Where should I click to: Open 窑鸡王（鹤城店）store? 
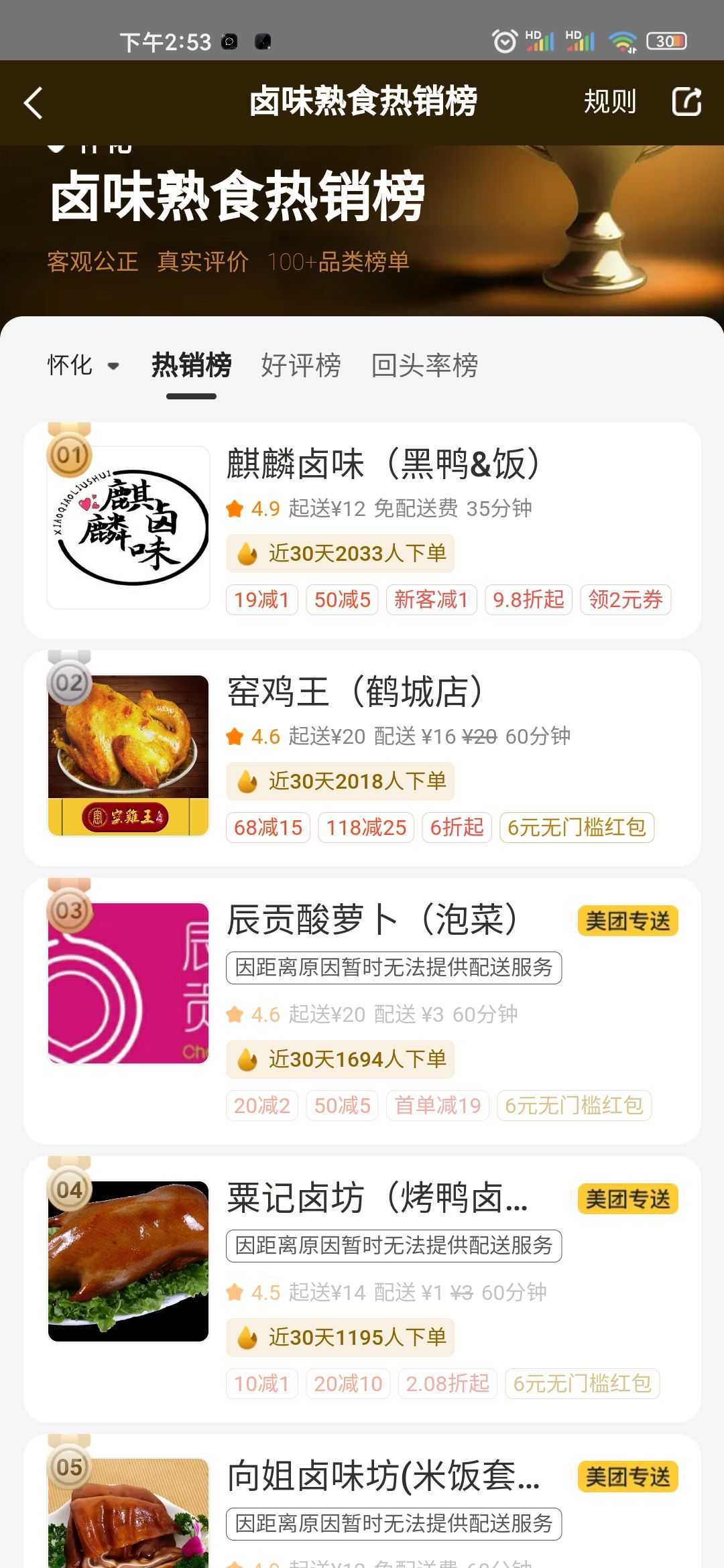click(355, 692)
